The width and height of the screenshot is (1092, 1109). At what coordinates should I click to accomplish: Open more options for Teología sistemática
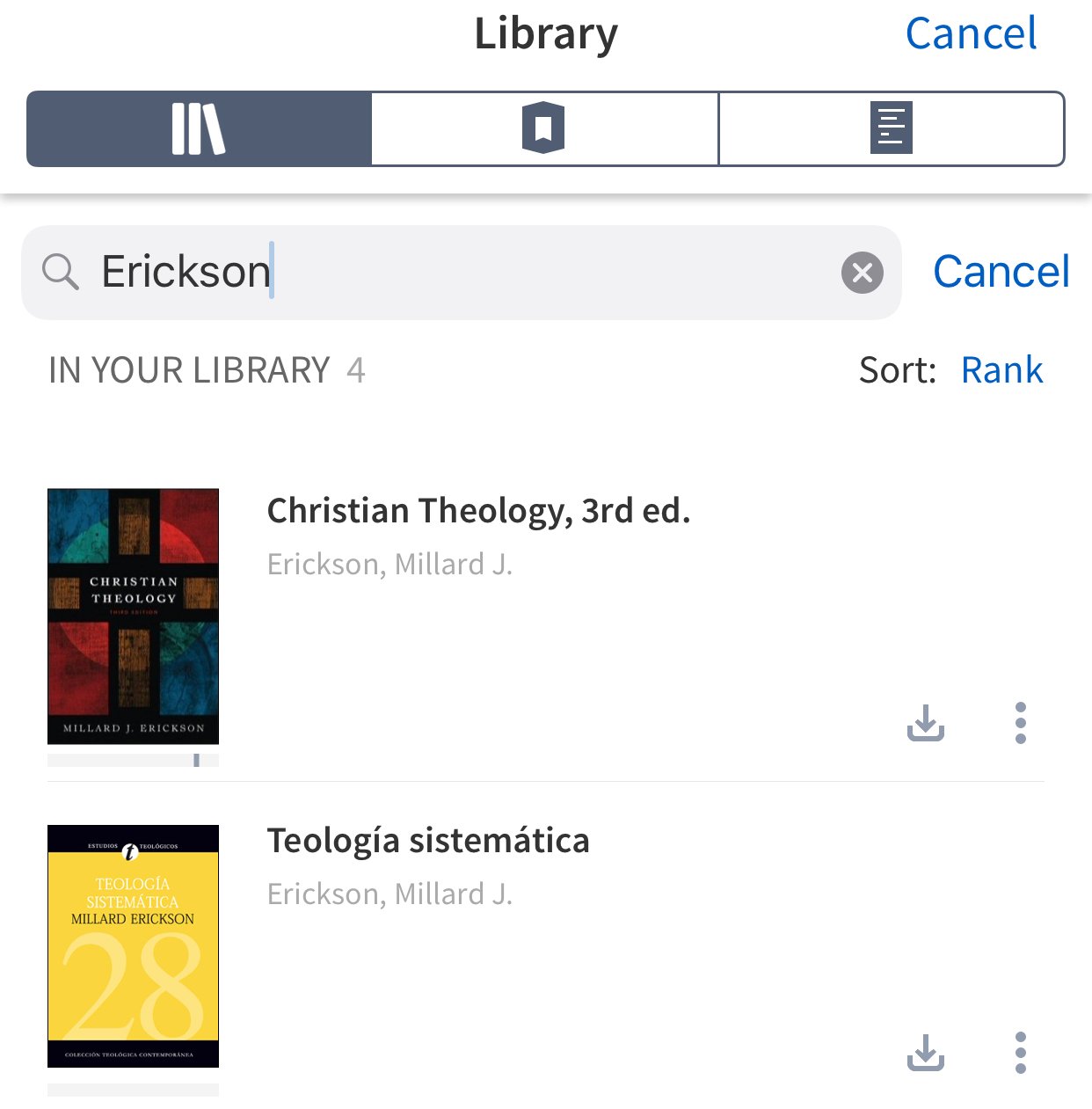tap(1020, 1053)
